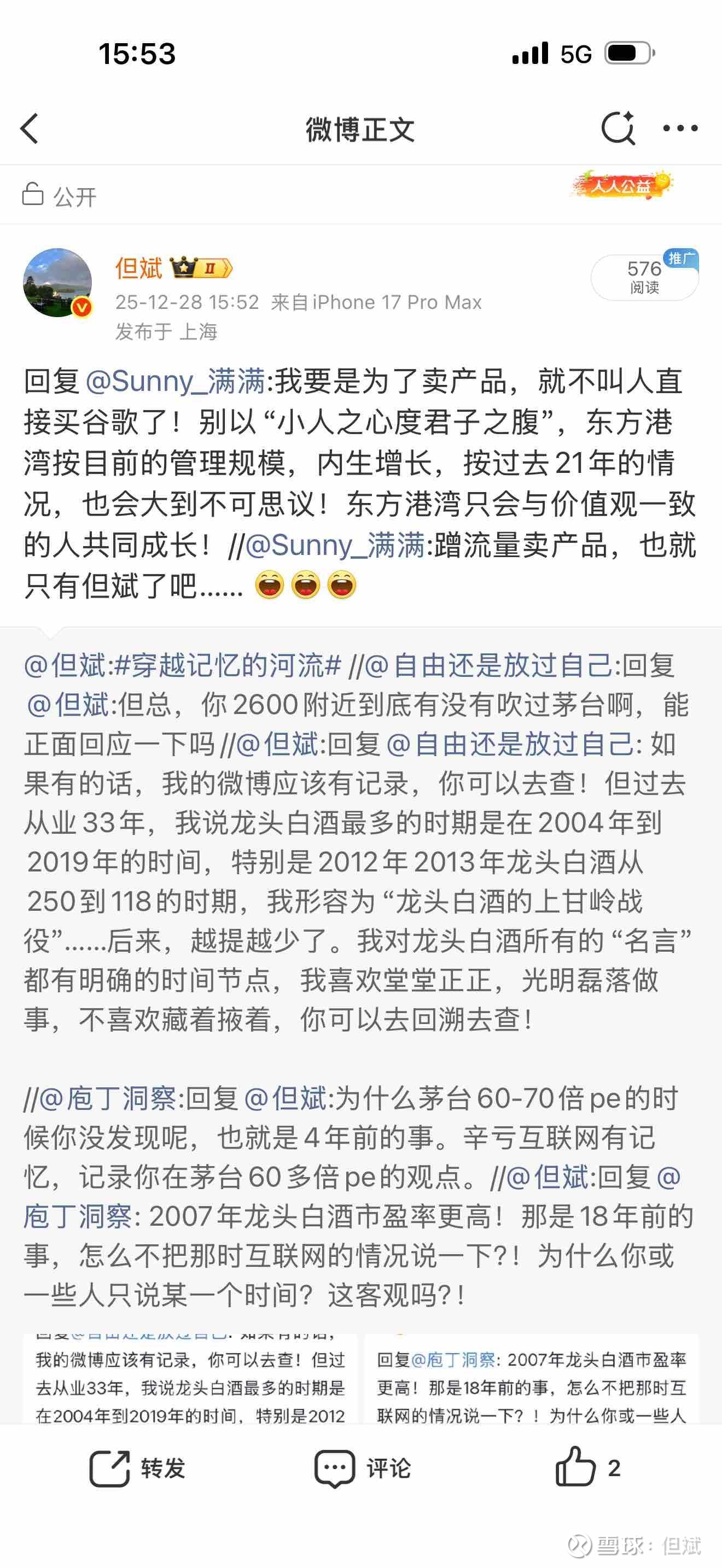722x1568 pixels.
Task: Open the search icon in the header
Action: (x=618, y=128)
